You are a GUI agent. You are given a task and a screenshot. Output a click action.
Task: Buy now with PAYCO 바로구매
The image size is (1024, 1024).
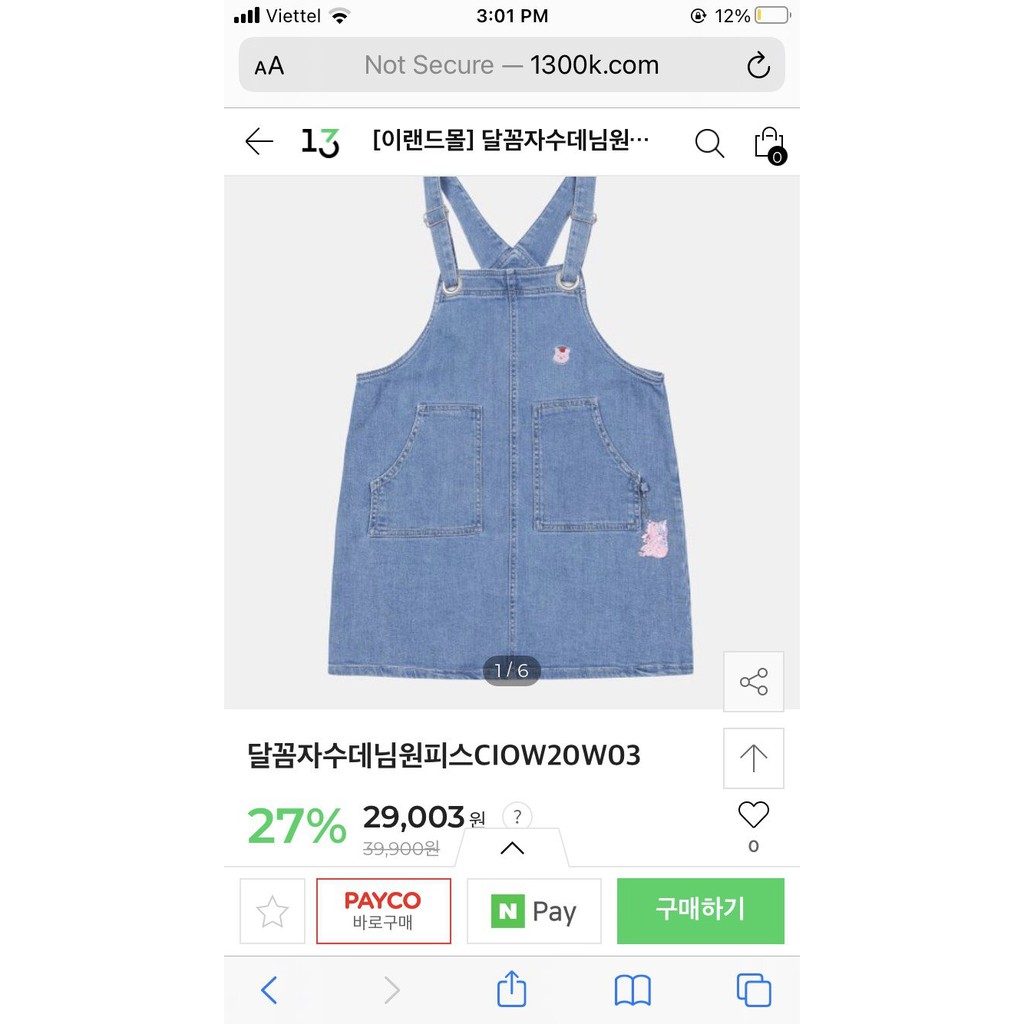point(383,911)
